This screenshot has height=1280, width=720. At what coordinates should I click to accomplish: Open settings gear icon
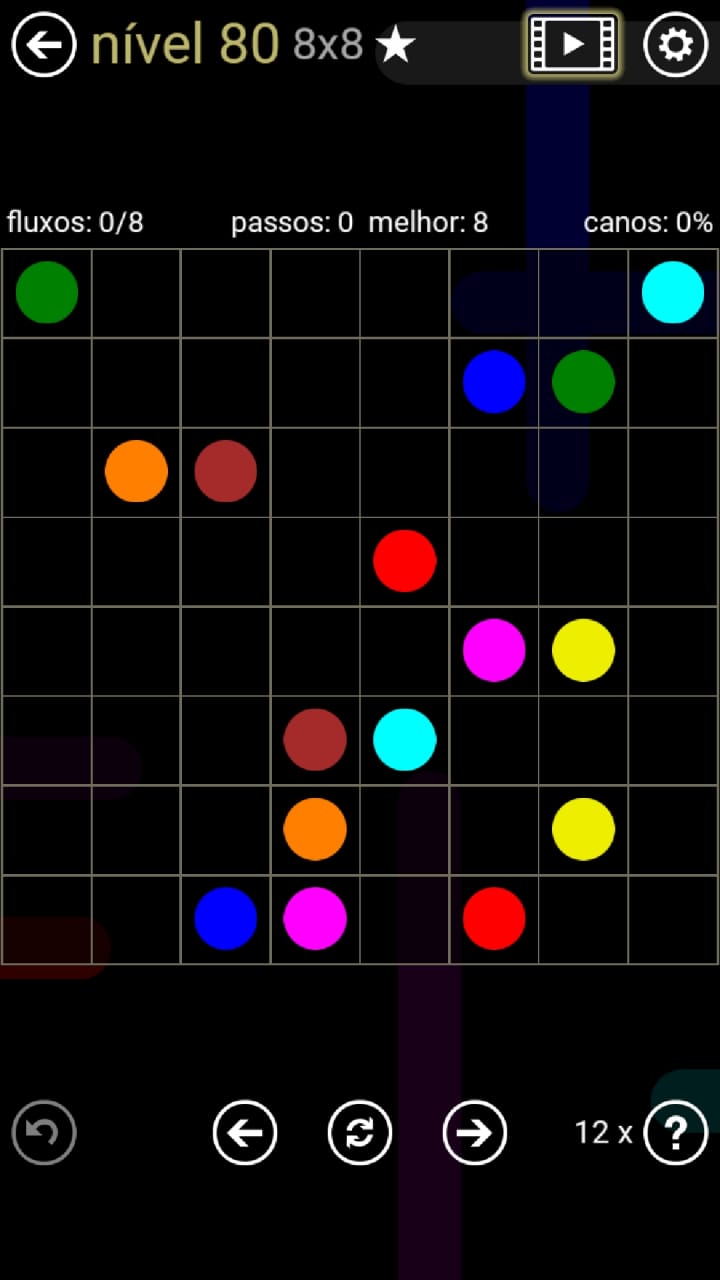pyautogui.click(x=676, y=44)
